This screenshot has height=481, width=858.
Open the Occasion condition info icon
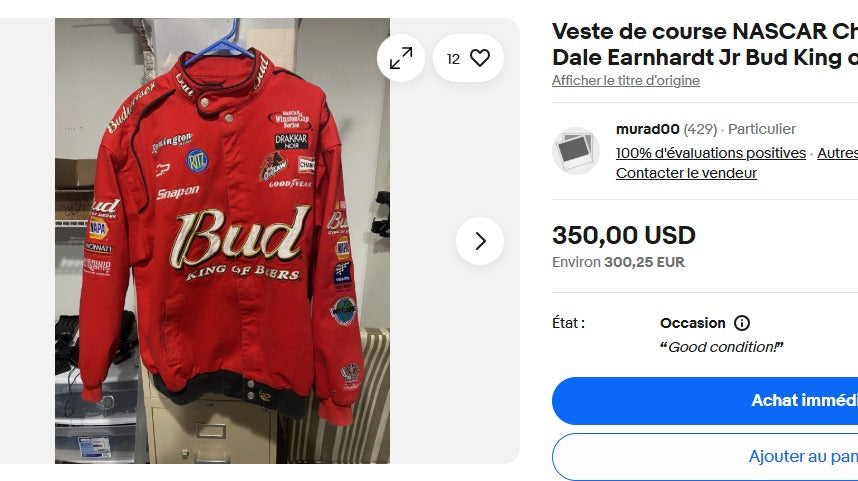[x=742, y=323]
